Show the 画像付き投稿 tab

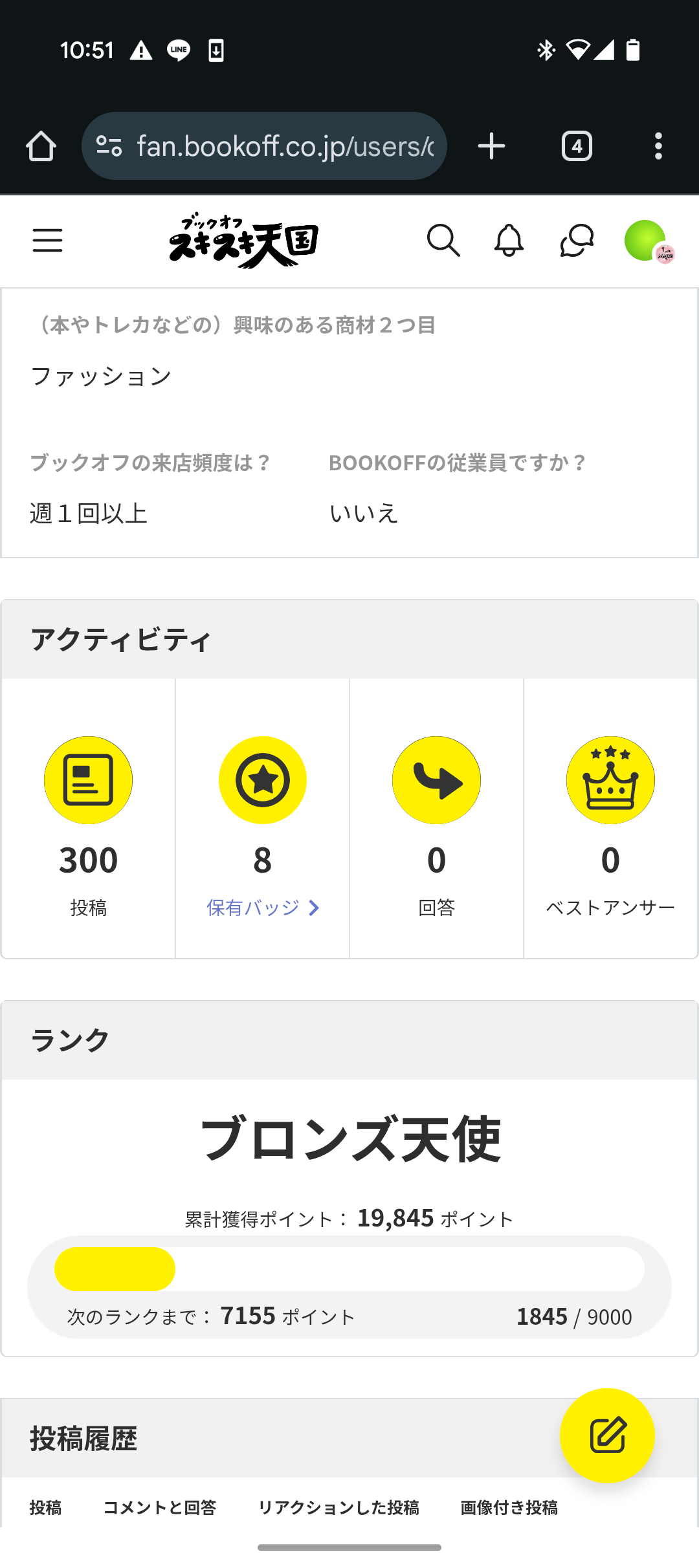point(509,1508)
